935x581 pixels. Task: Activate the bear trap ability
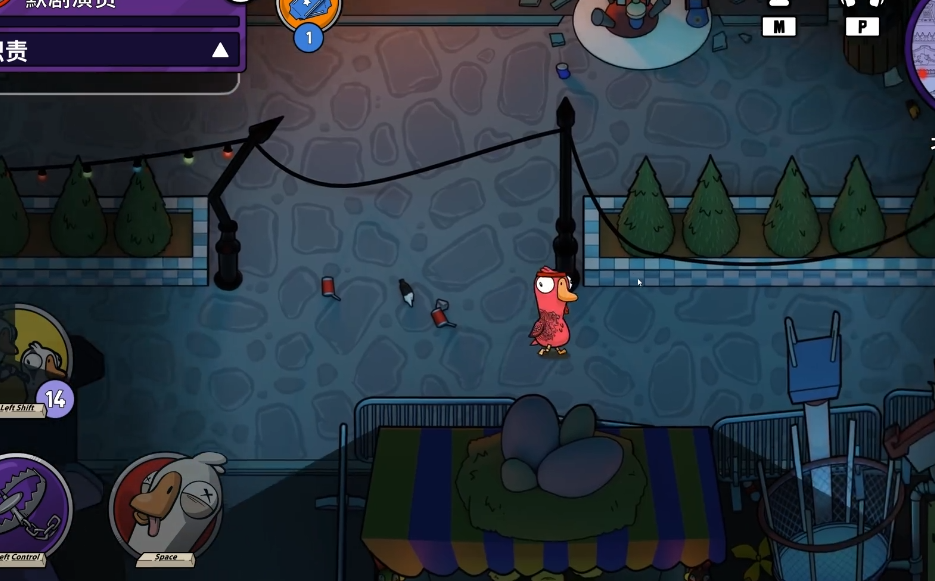pos(28,505)
